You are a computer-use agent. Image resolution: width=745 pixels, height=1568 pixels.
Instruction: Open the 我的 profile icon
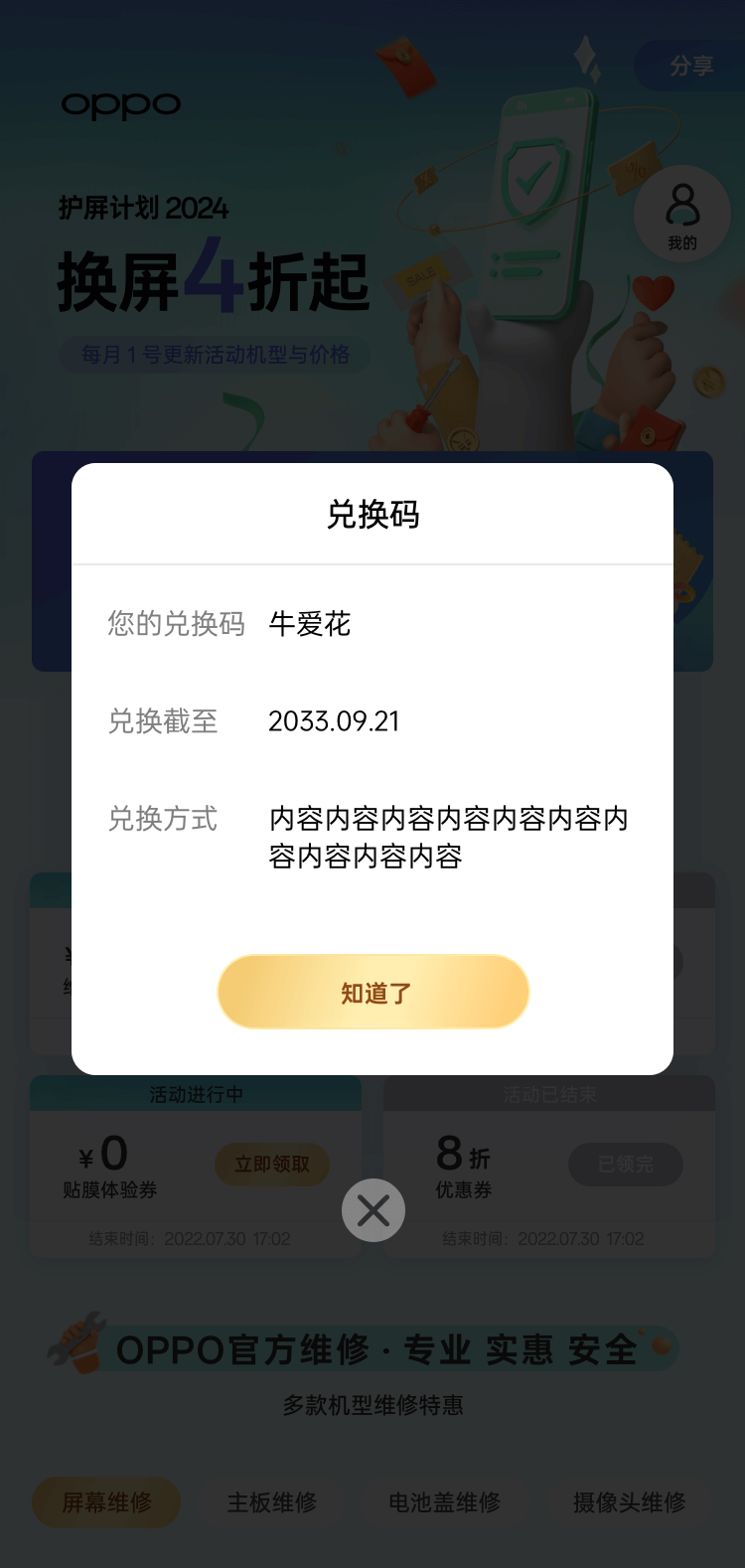coord(682,214)
